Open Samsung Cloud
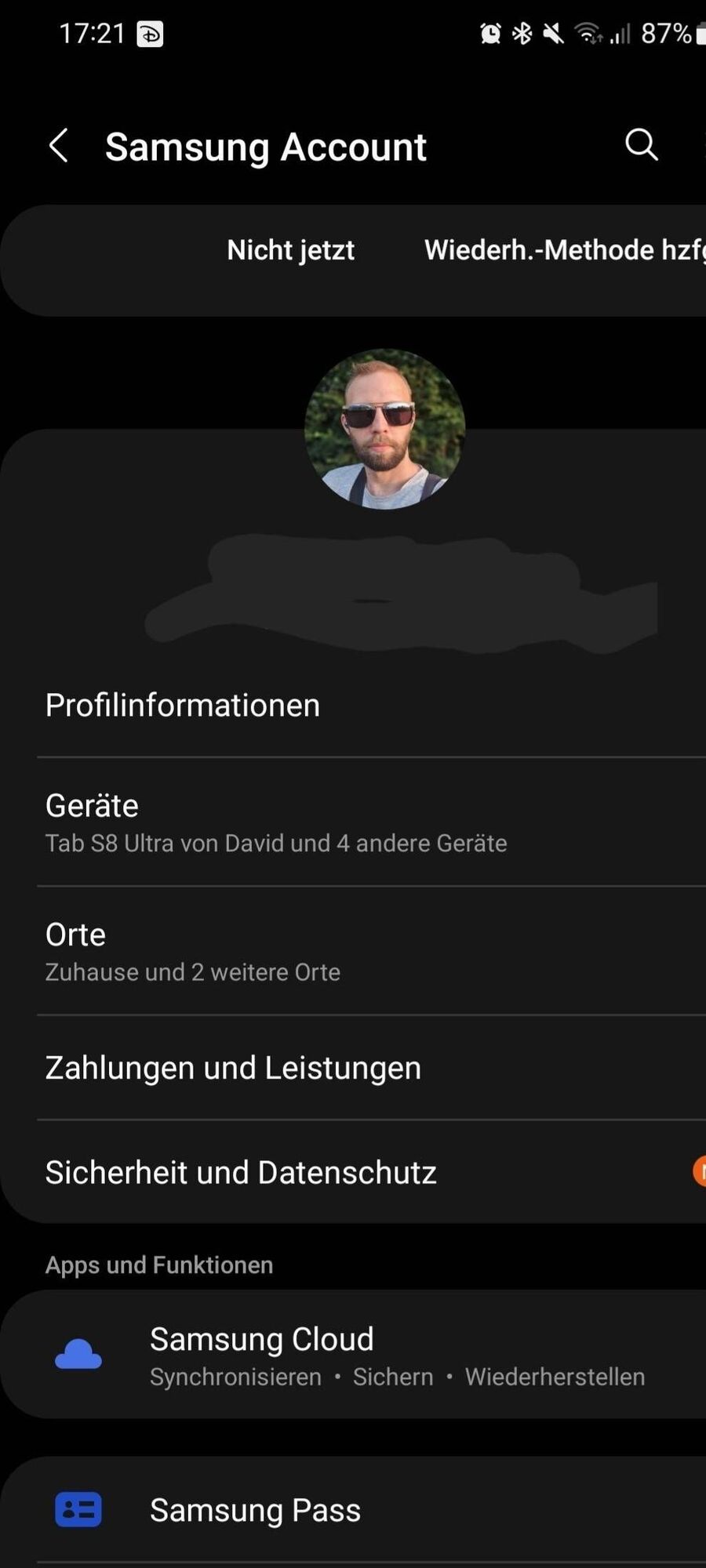Viewport: 706px width, 1568px height. click(x=353, y=1355)
